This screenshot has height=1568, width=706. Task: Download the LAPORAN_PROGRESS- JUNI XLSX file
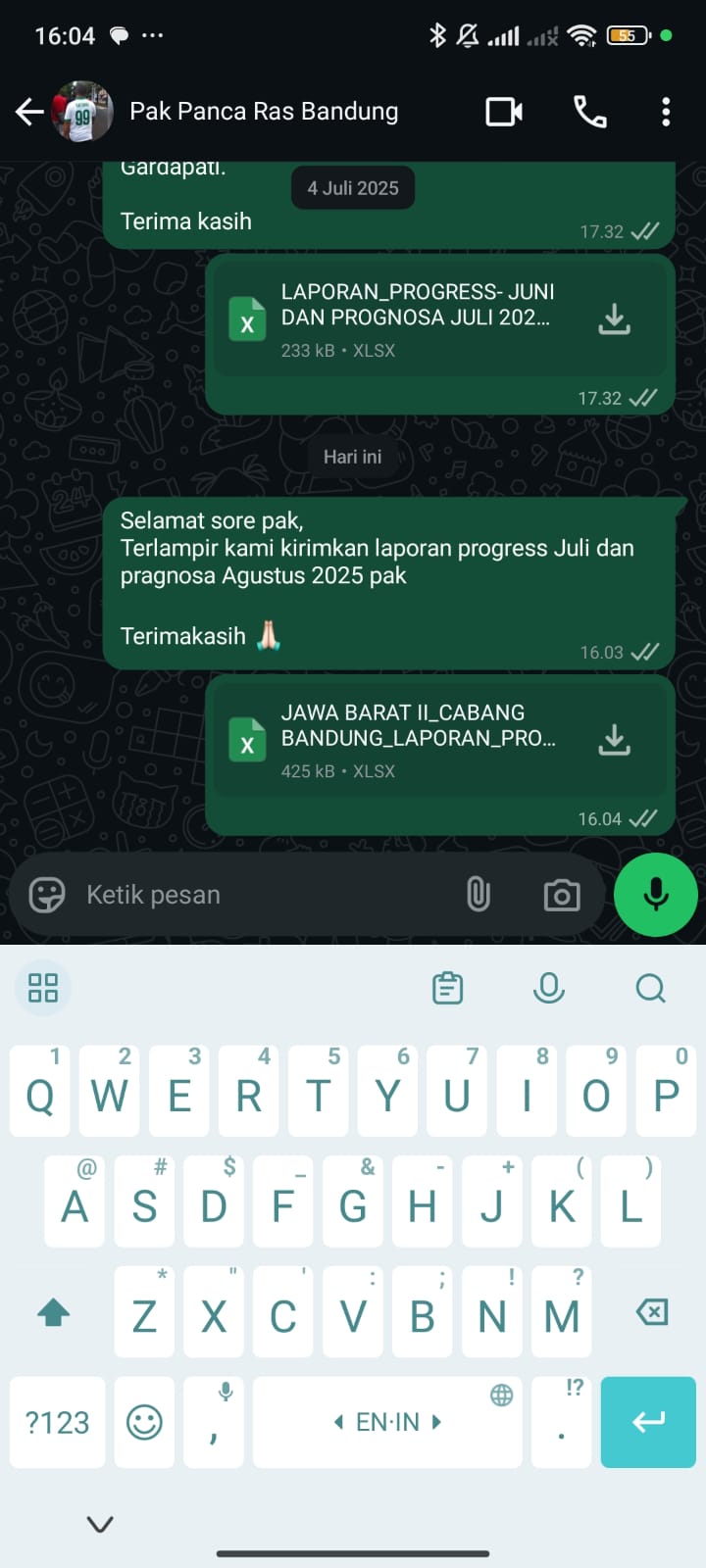point(615,318)
